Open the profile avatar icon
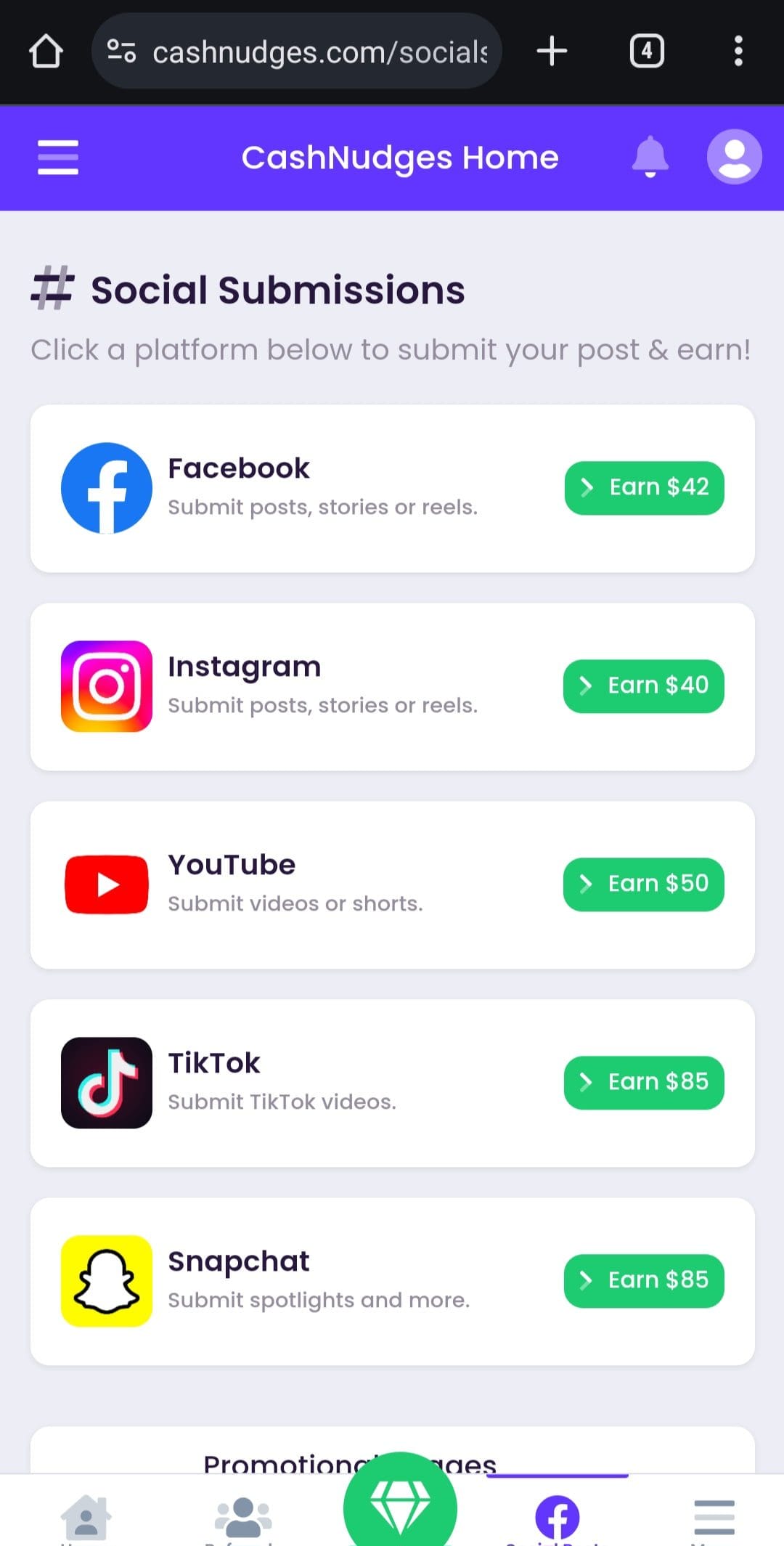Viewport: 784px width, 1546px height. [x=734, y=157]
